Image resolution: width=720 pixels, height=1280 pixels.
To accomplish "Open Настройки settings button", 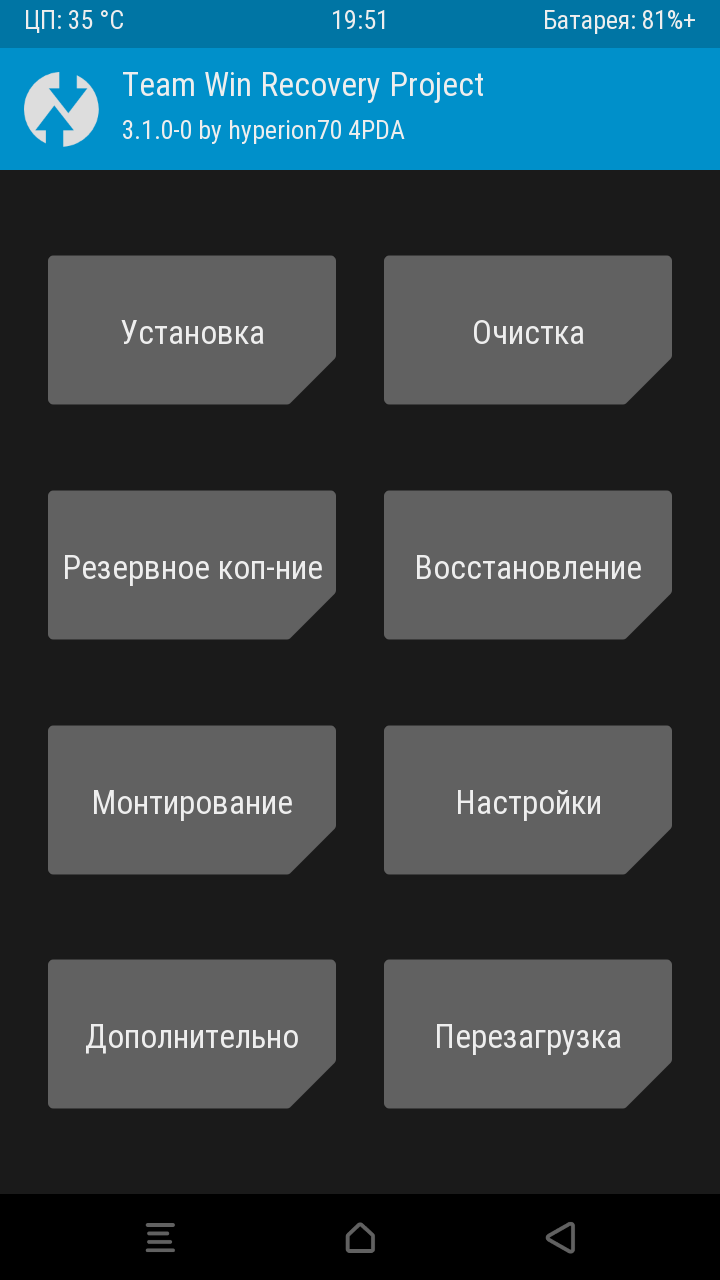I will tap(528, 800).
